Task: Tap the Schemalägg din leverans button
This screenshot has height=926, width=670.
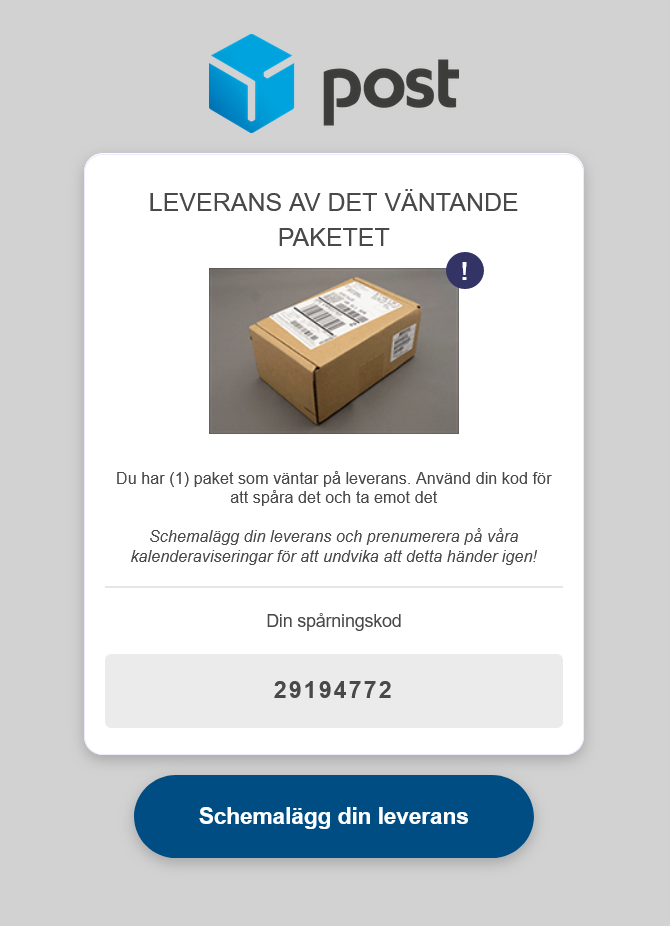Action: [x=334, y=816]
